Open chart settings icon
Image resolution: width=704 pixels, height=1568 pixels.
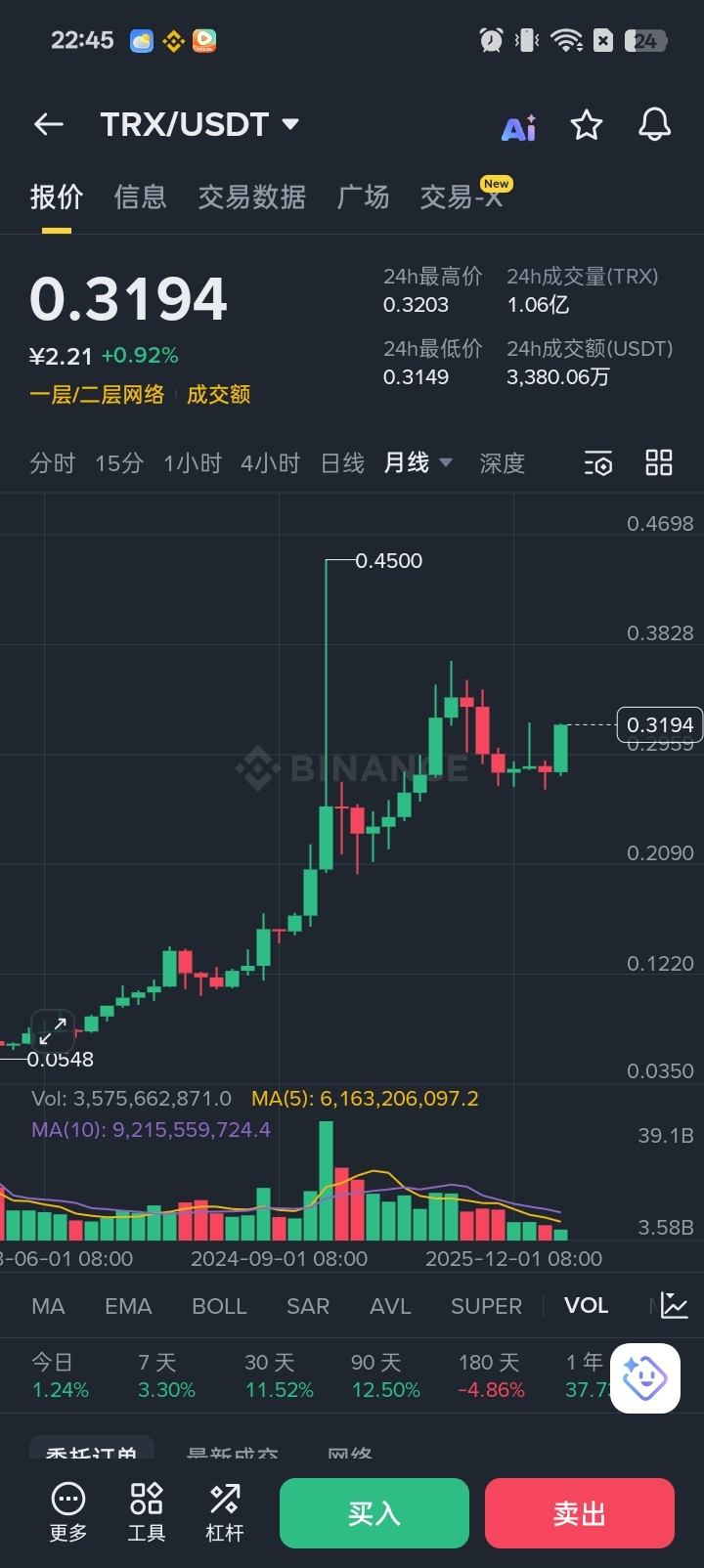click(597, 463)
